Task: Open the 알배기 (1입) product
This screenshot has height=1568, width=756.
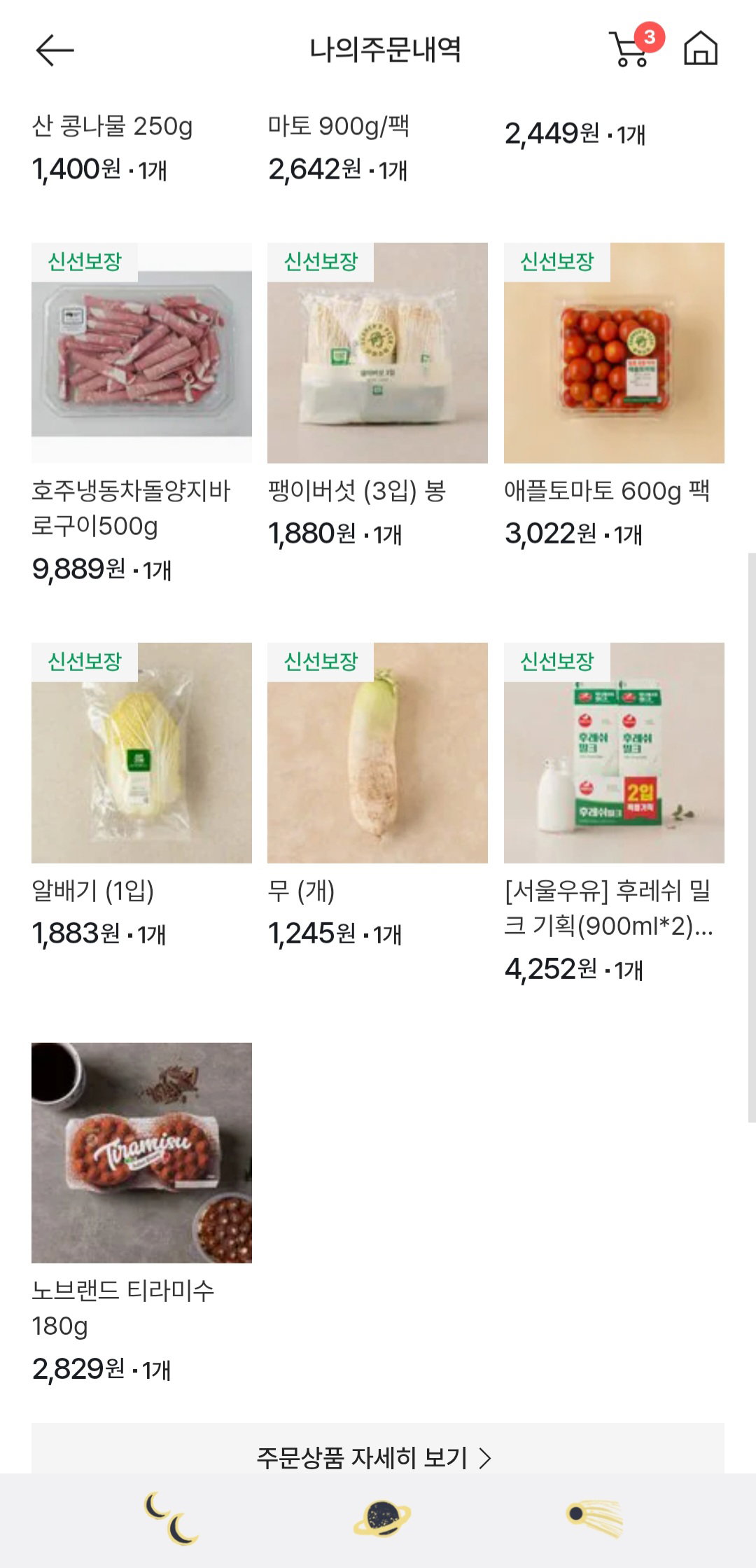Action: point(141,752)
